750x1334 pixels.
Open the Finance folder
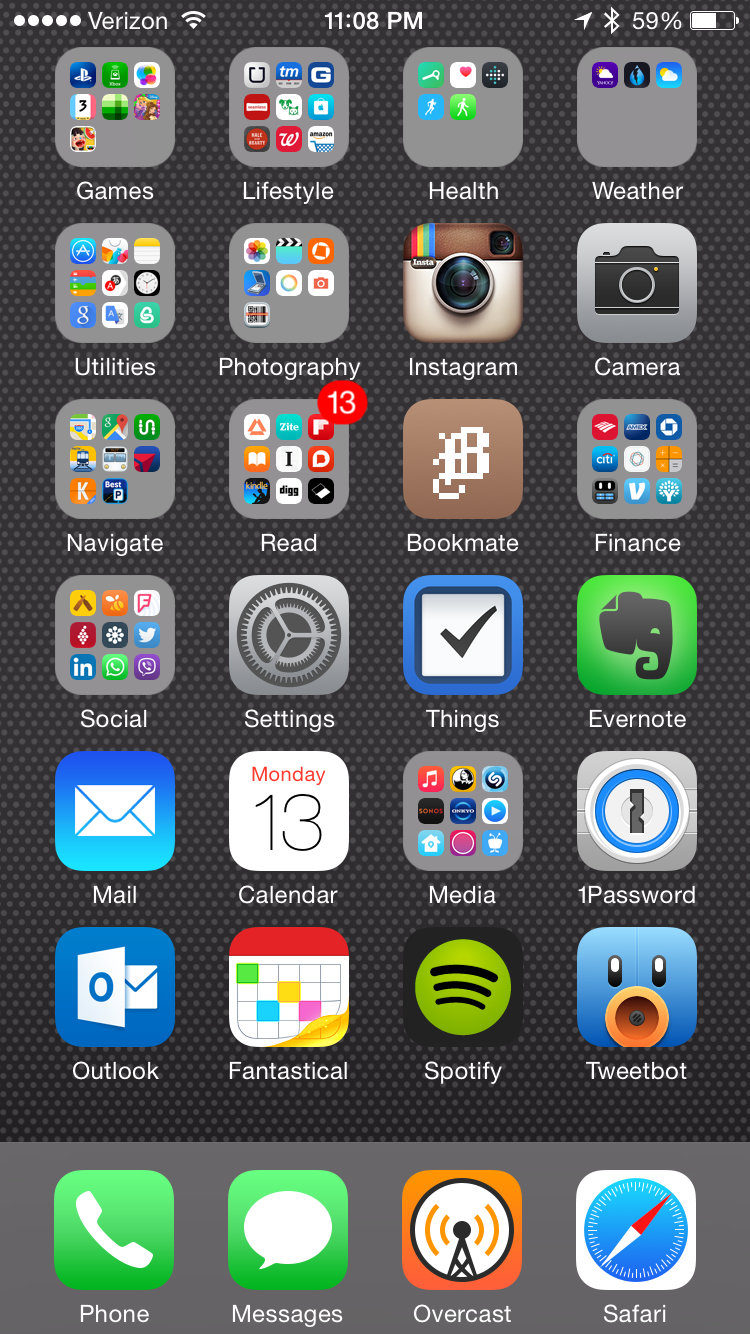tap(637, 459)
